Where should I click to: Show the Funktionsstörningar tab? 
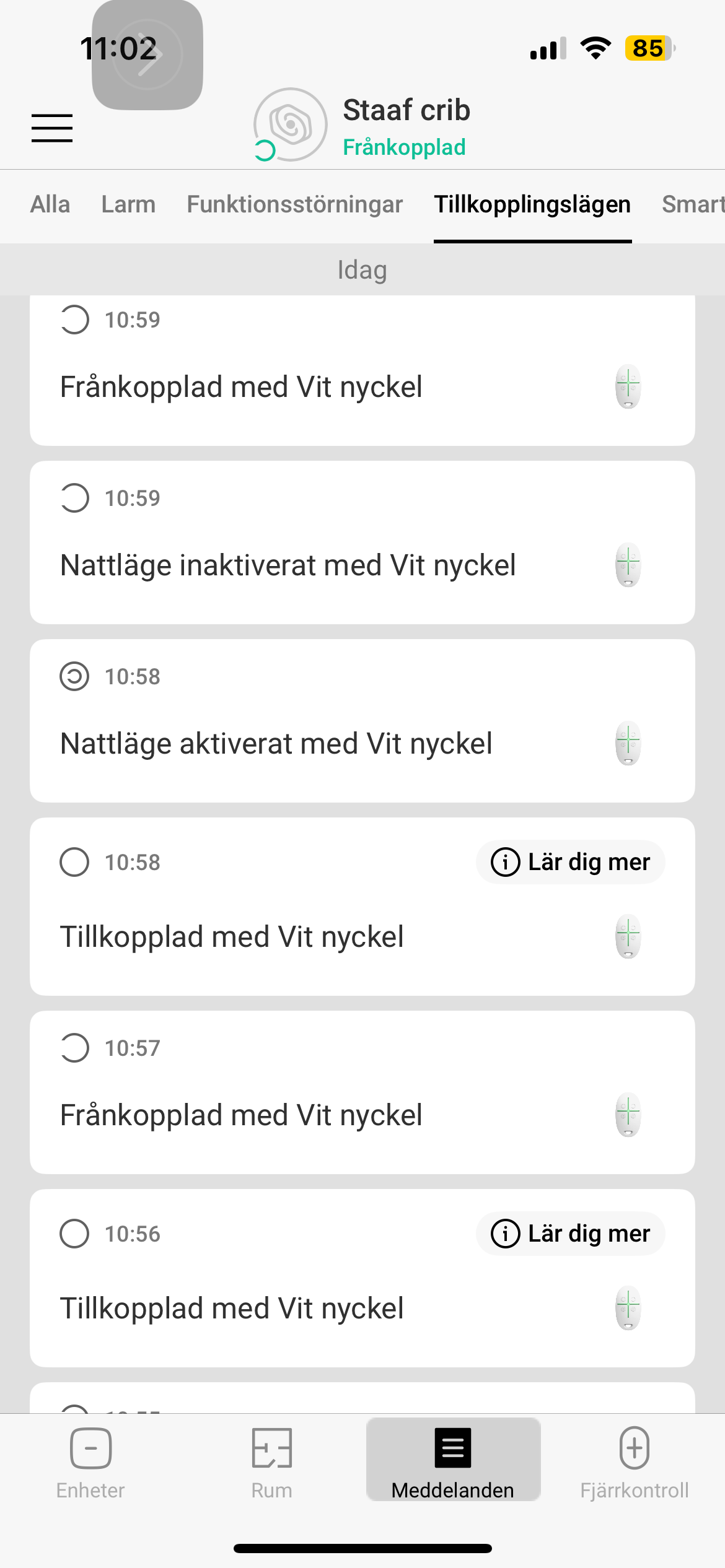point(295,205)
